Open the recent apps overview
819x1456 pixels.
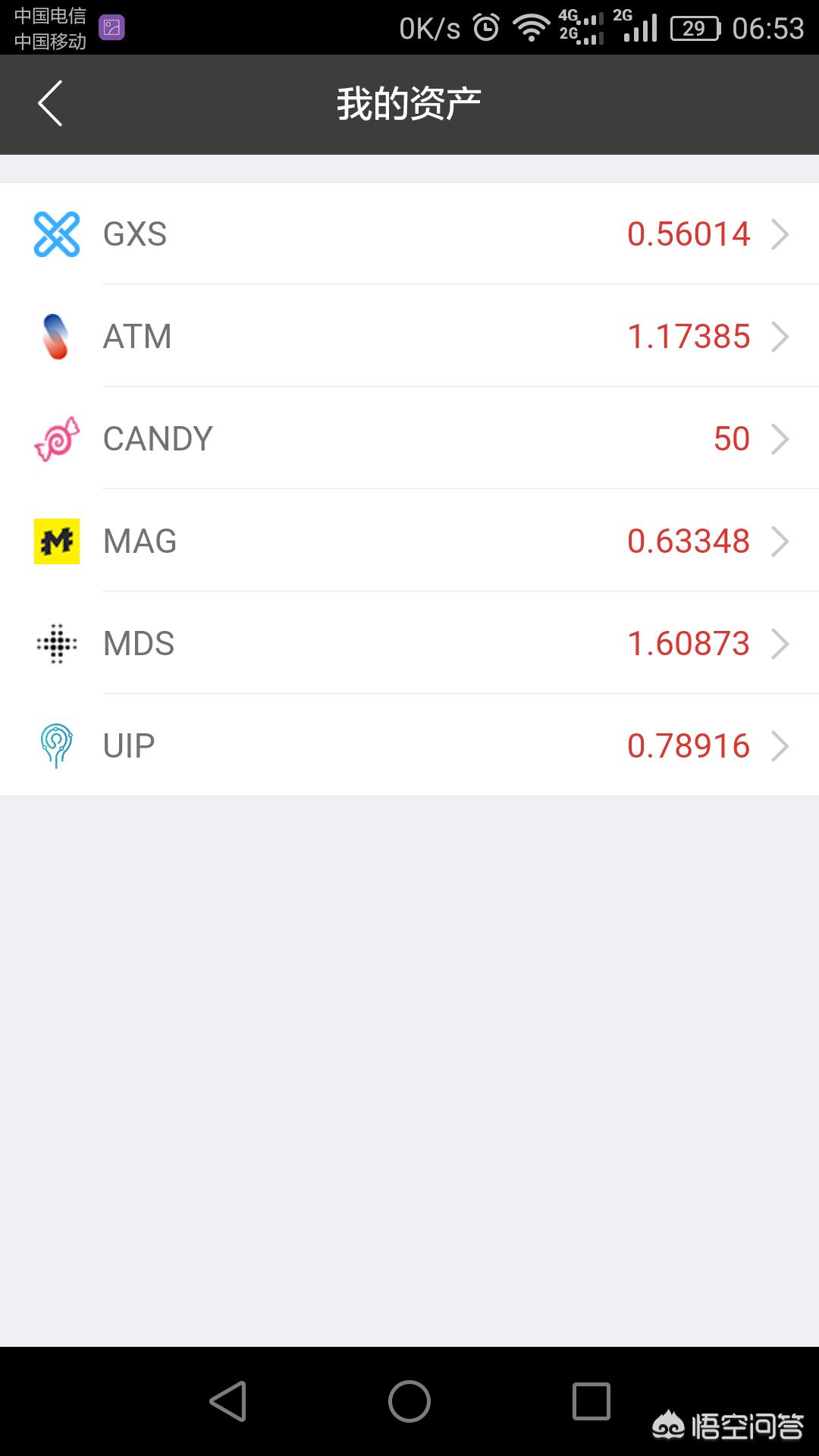tap(591, 1401)
